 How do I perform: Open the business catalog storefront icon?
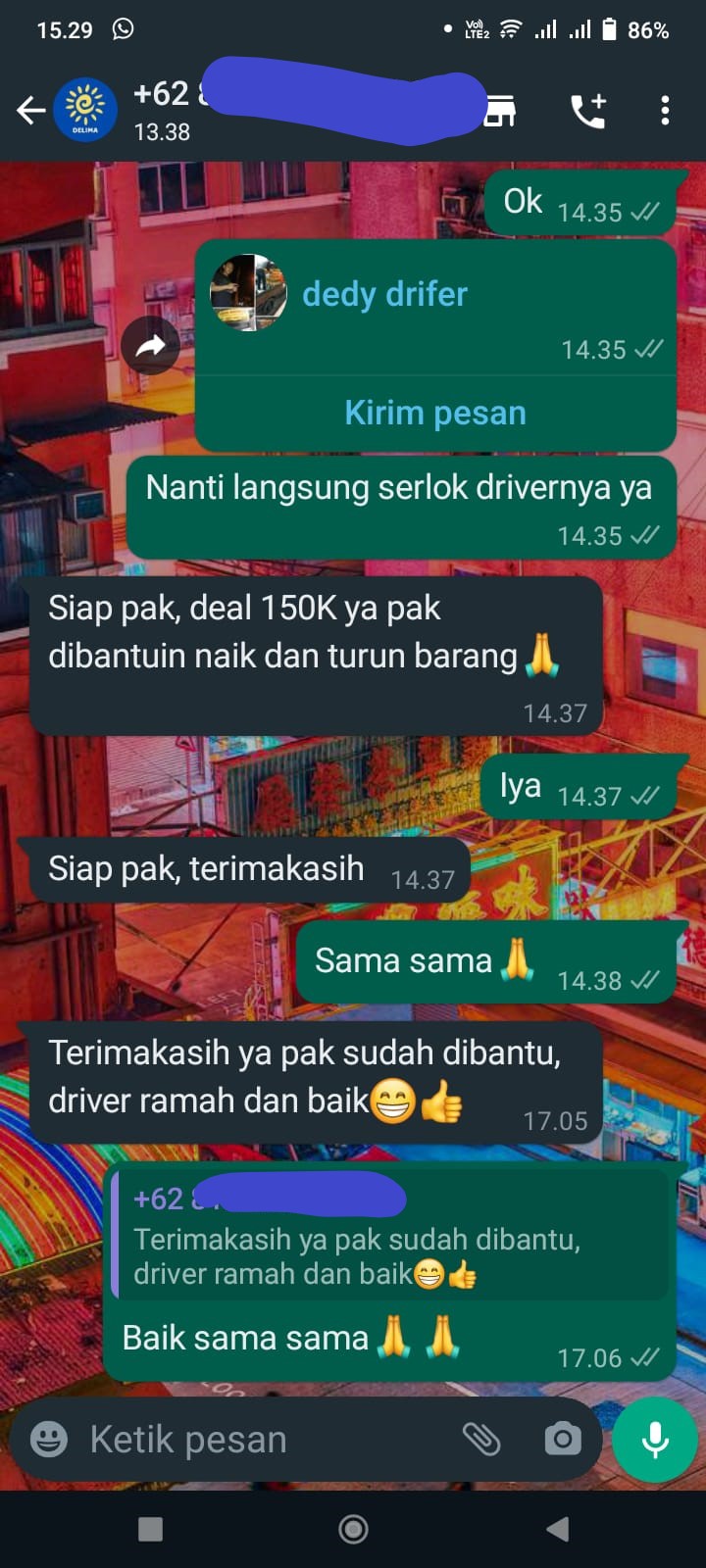[x=500, y=111]
